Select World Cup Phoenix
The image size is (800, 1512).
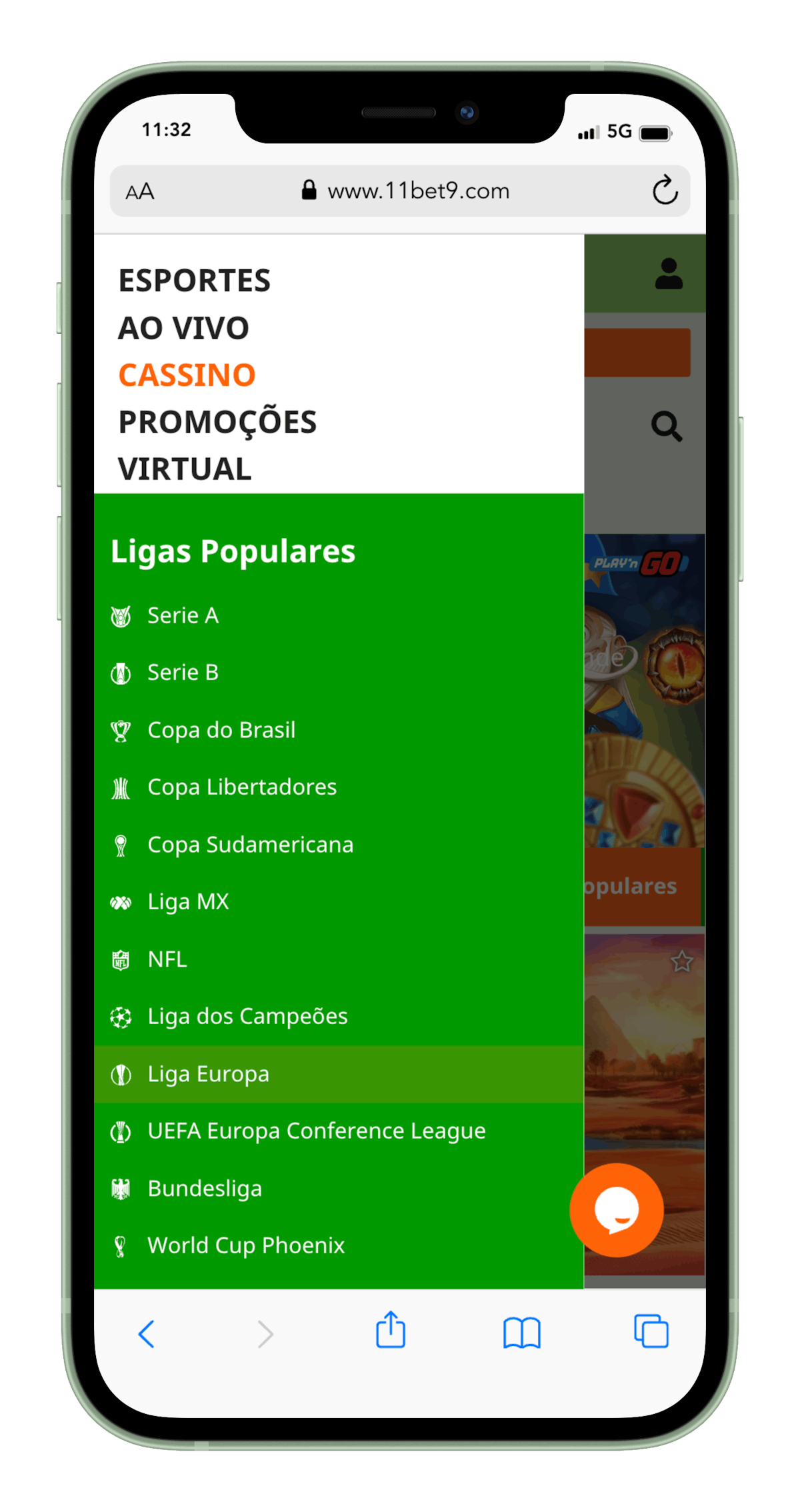click(339, 1246)
